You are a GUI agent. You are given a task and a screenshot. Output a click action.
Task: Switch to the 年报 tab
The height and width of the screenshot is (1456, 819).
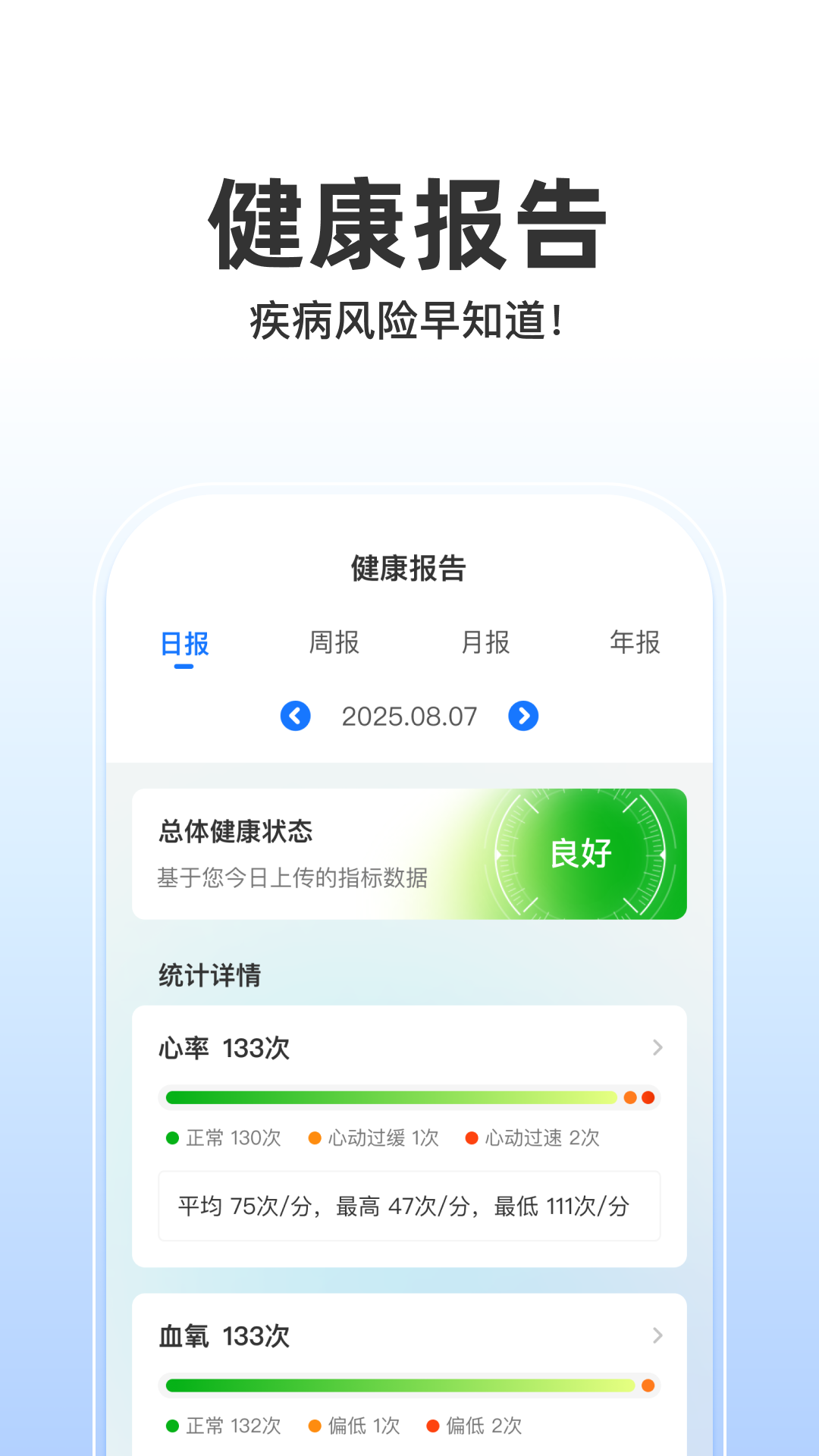click(x=635, y=642)
